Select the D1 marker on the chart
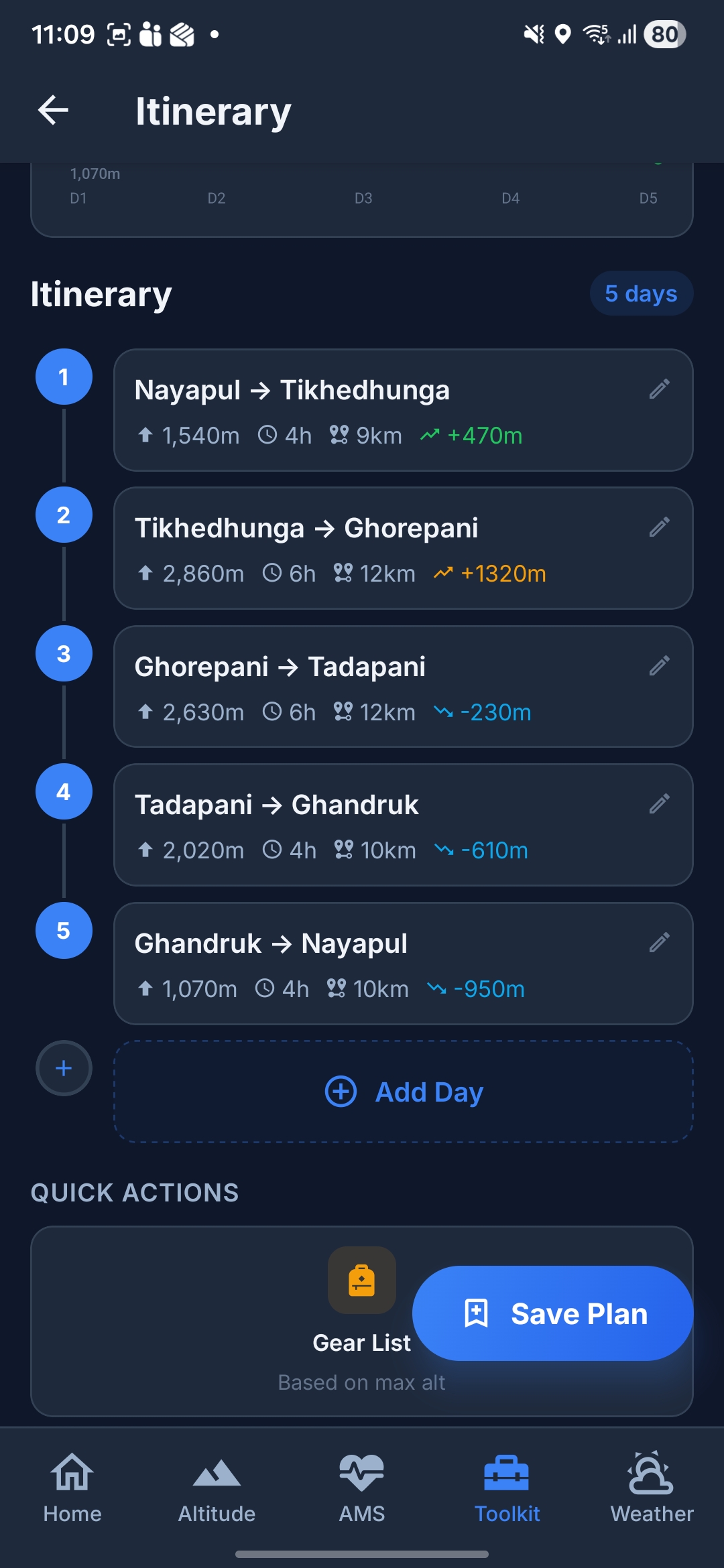724x1568 pixels. 76,198
